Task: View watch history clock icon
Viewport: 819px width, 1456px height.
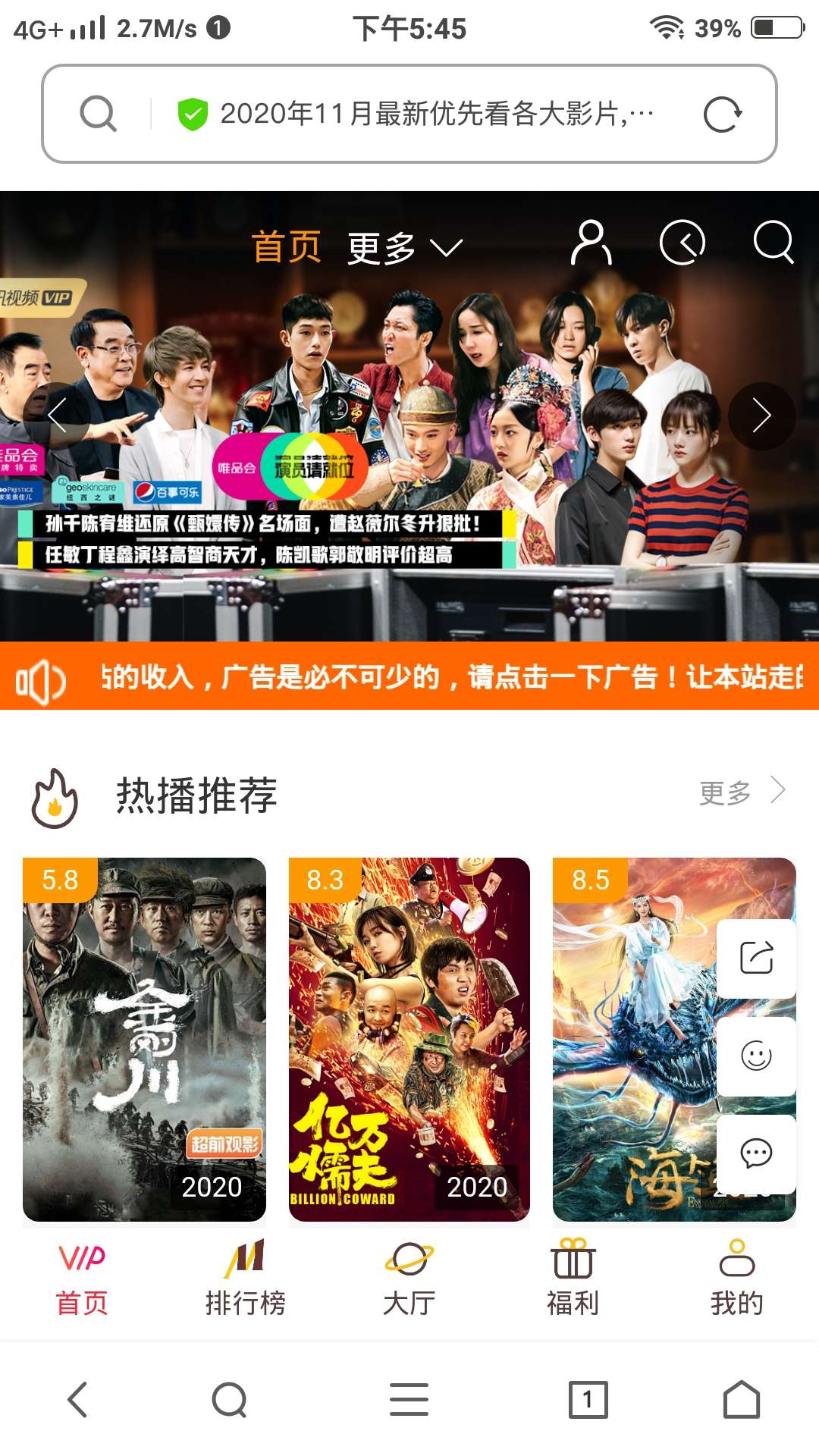Action: tap(682, 243)
